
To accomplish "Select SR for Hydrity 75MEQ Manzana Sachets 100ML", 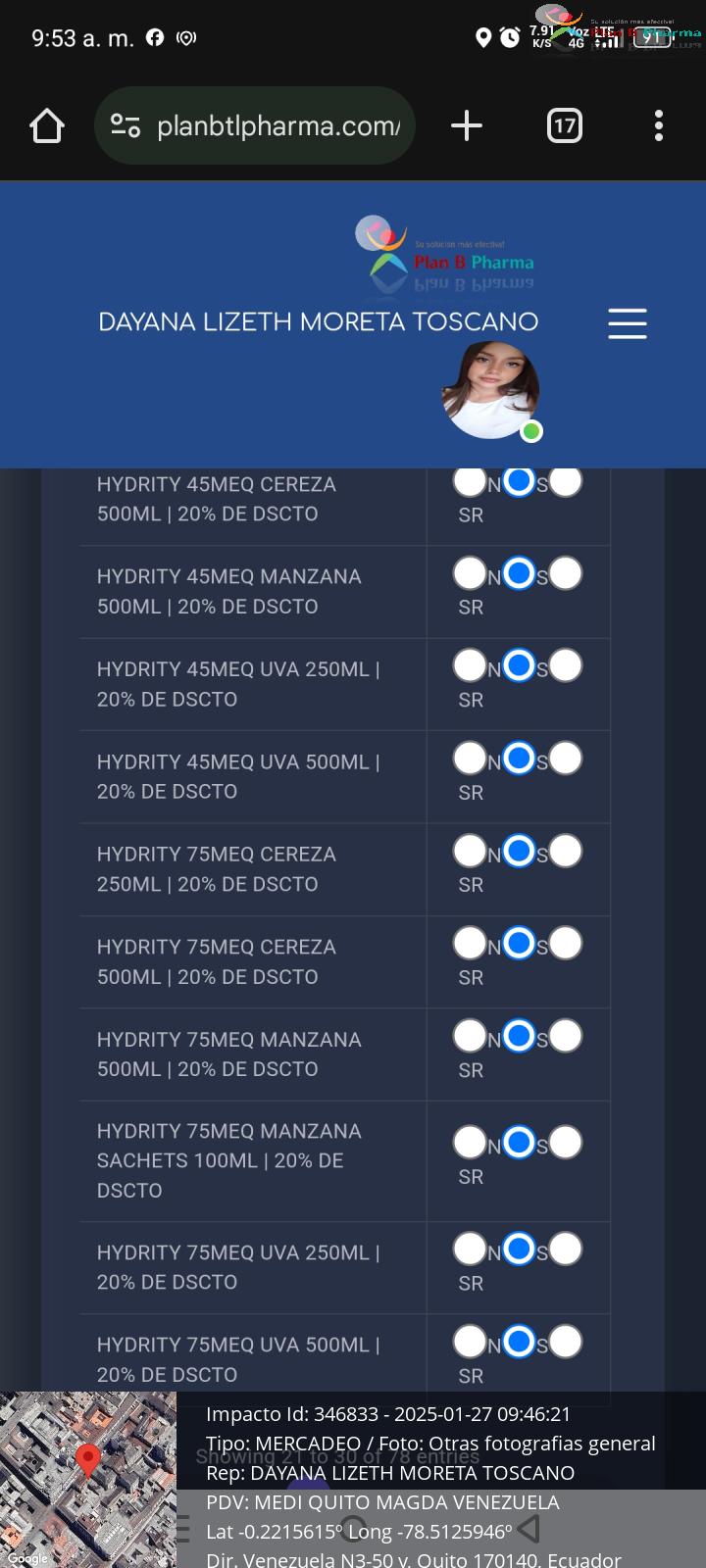I will [565, 1142].
